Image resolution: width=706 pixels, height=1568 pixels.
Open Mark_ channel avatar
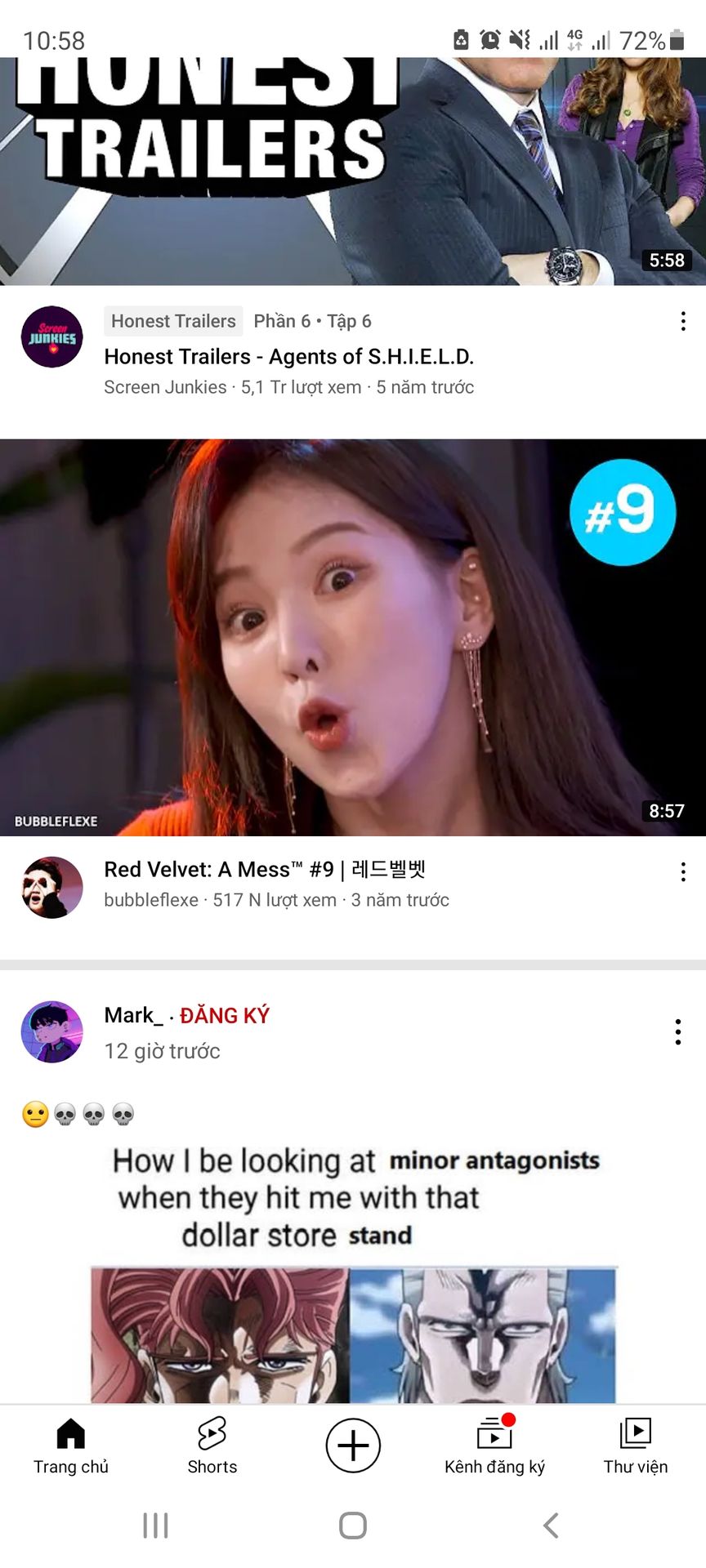[52, 1031]
